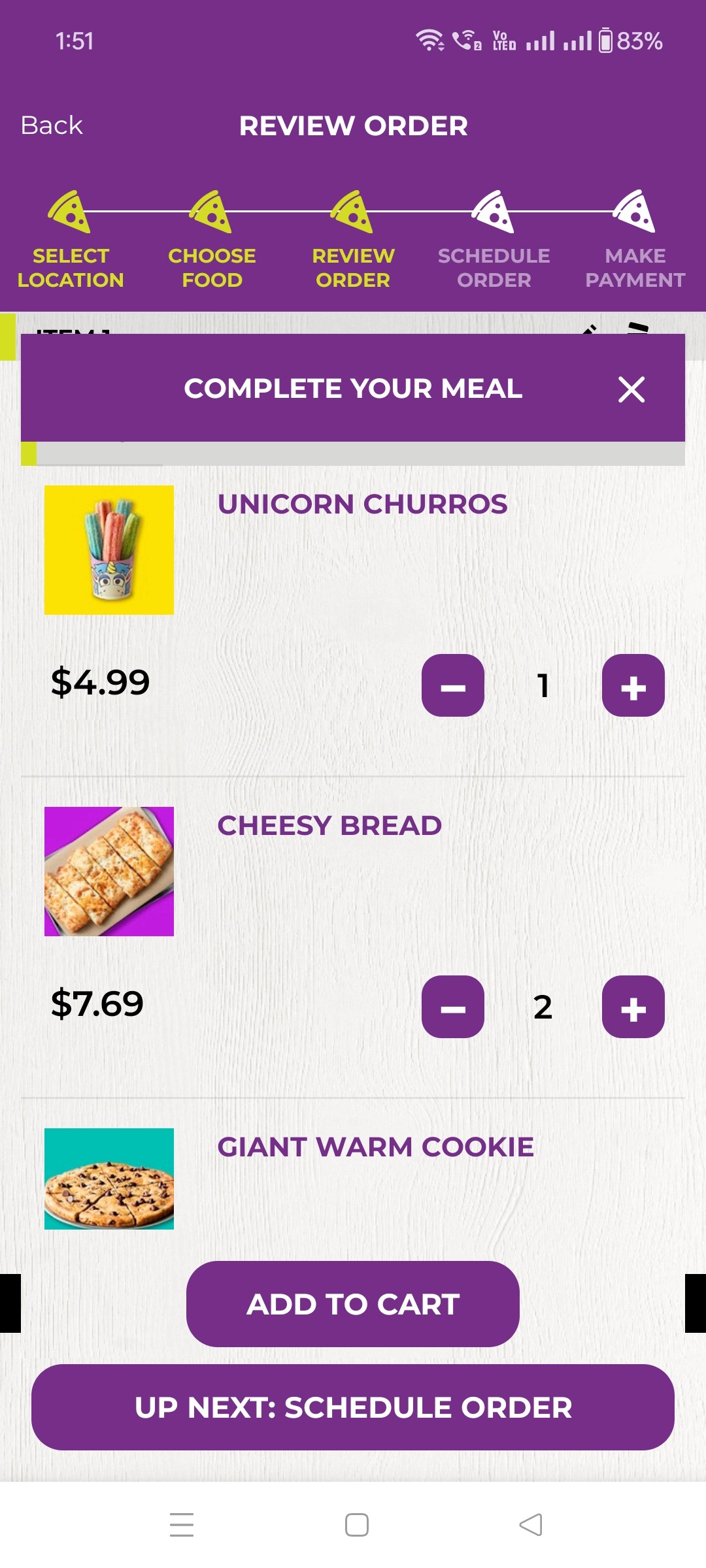Open the Giant Warm Cookie image

coord(109,1179)
